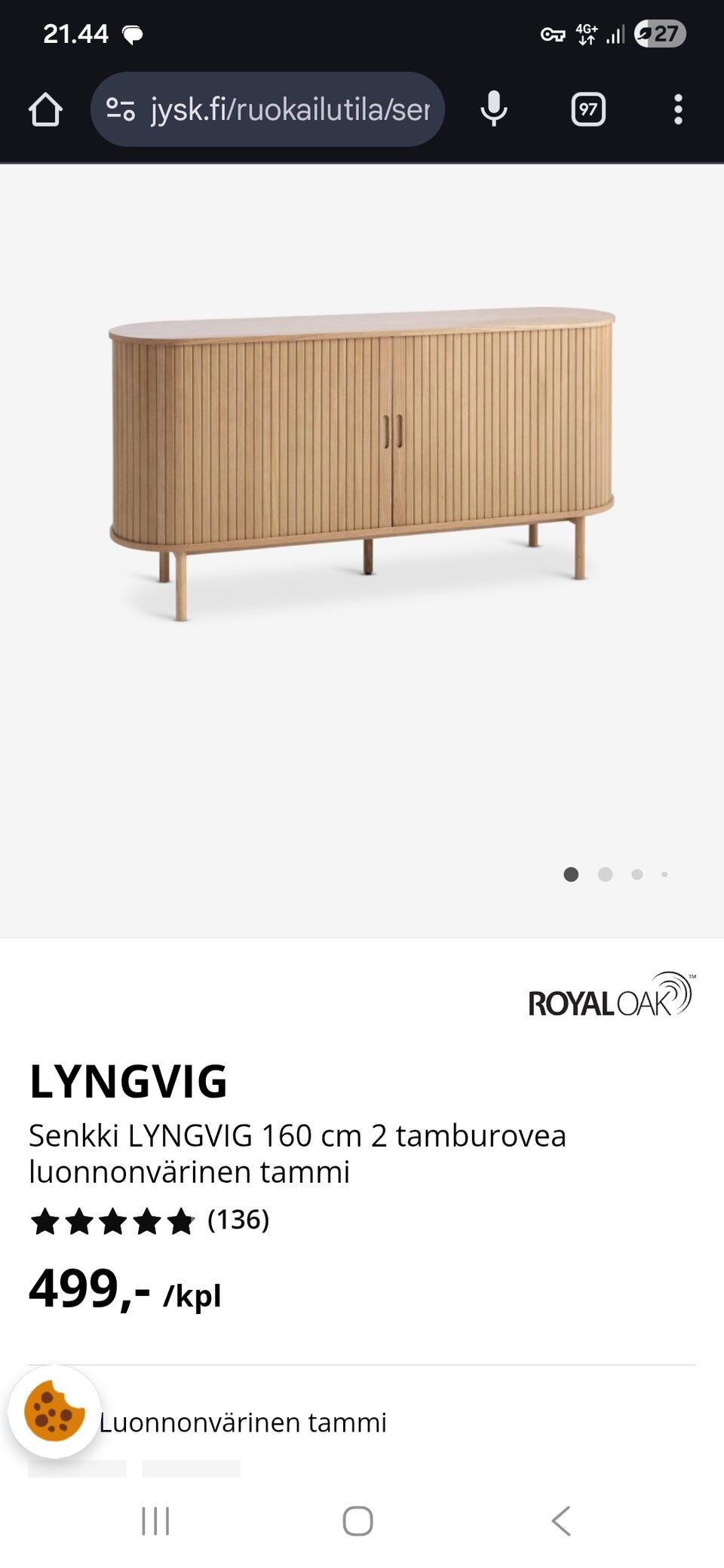724x1568 pixels.
Task: Open recent apps from the navigation bar
Action: pos(155,1521)
